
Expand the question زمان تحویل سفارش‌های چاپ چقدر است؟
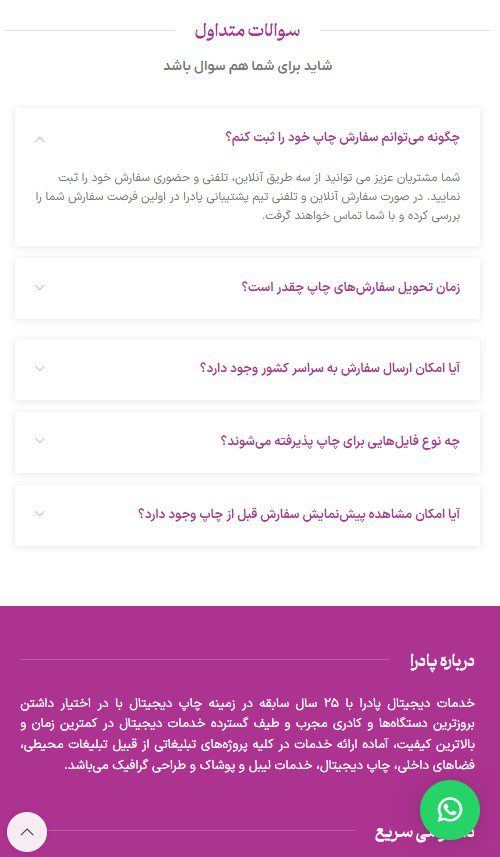click(x=247, y=287)
